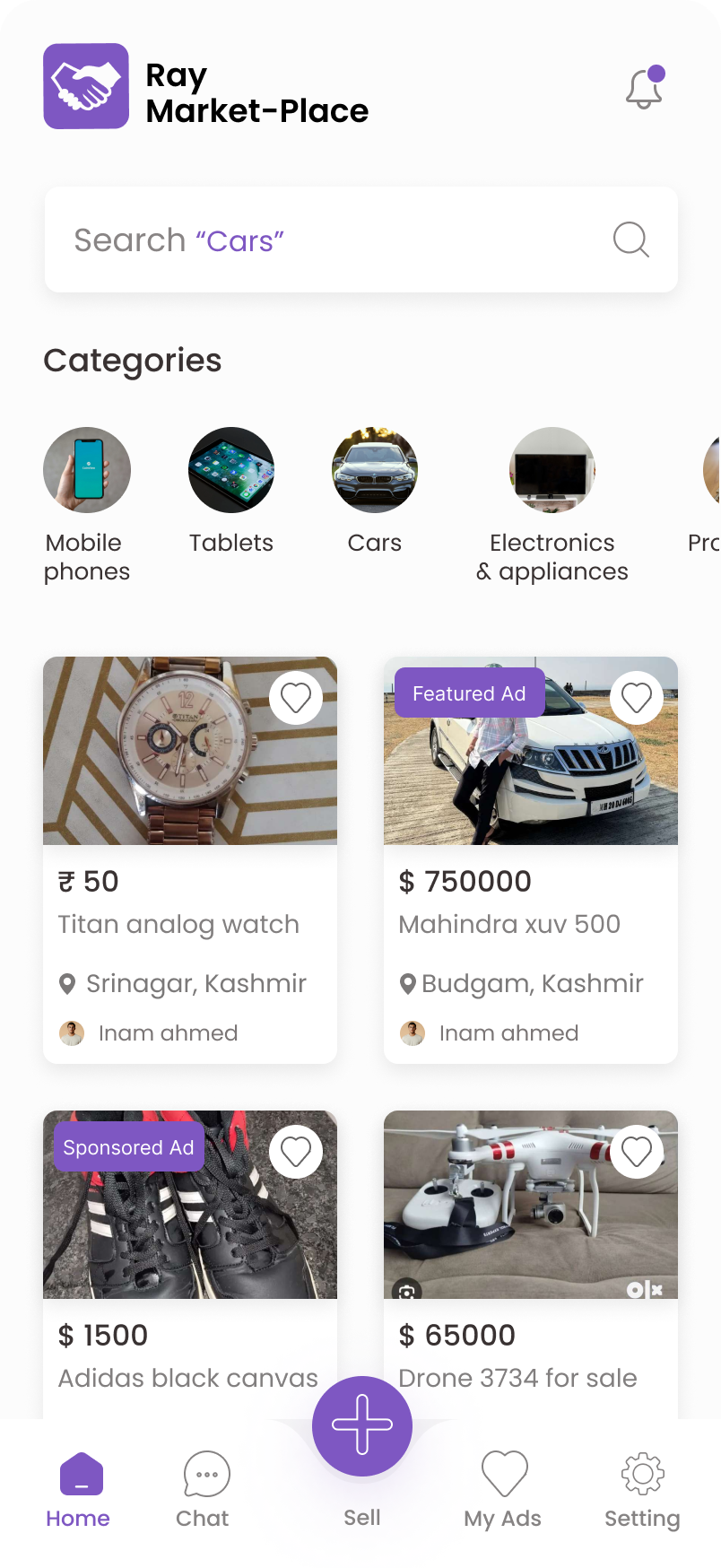Switch to the Chat tab
This screenshot has height=1568, width=721.
pos(204,1490)
